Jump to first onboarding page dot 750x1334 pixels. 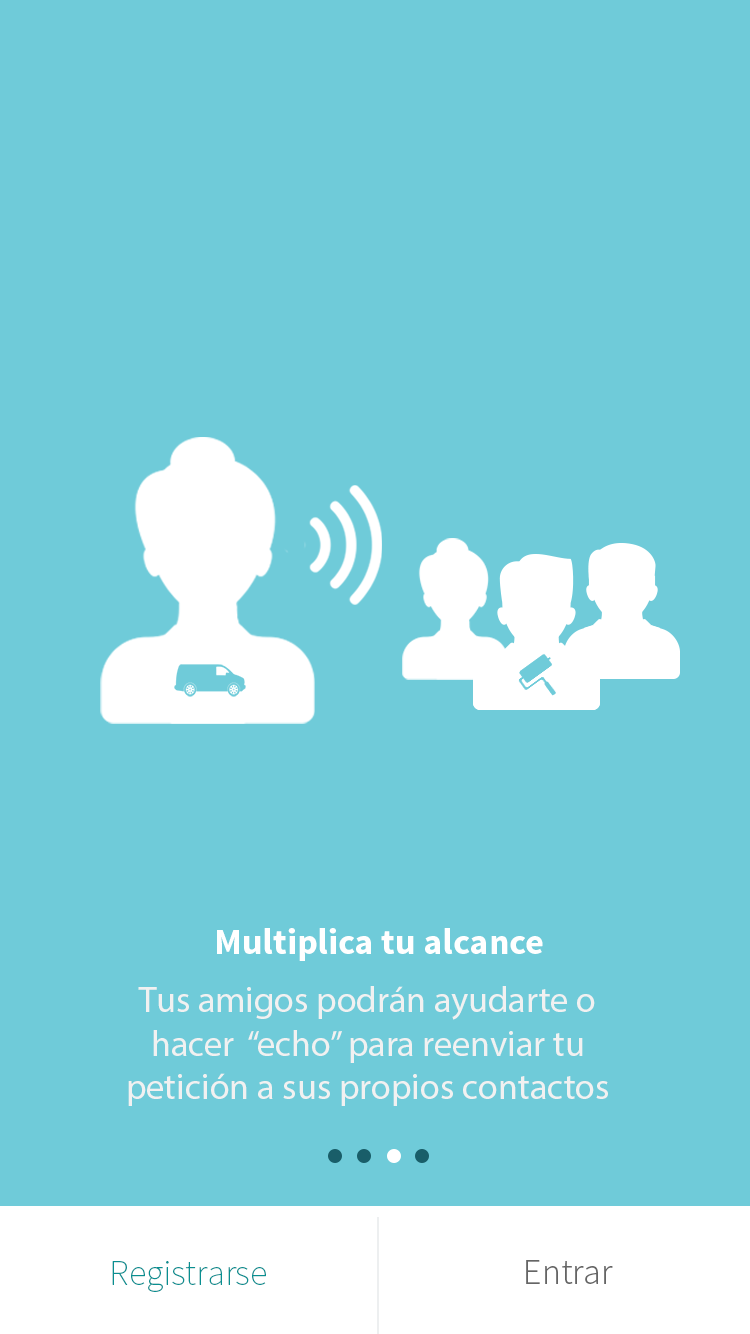[335, 1156]
